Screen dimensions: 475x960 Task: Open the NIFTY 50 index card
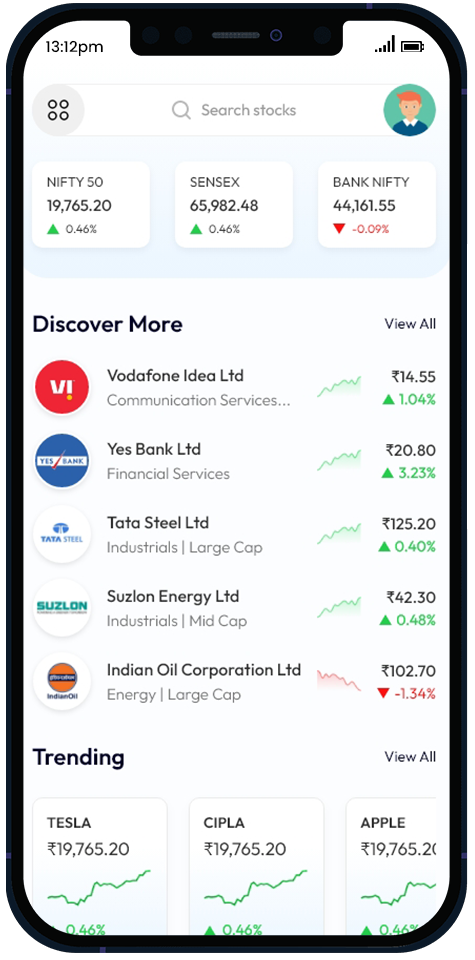coord(91,204)
